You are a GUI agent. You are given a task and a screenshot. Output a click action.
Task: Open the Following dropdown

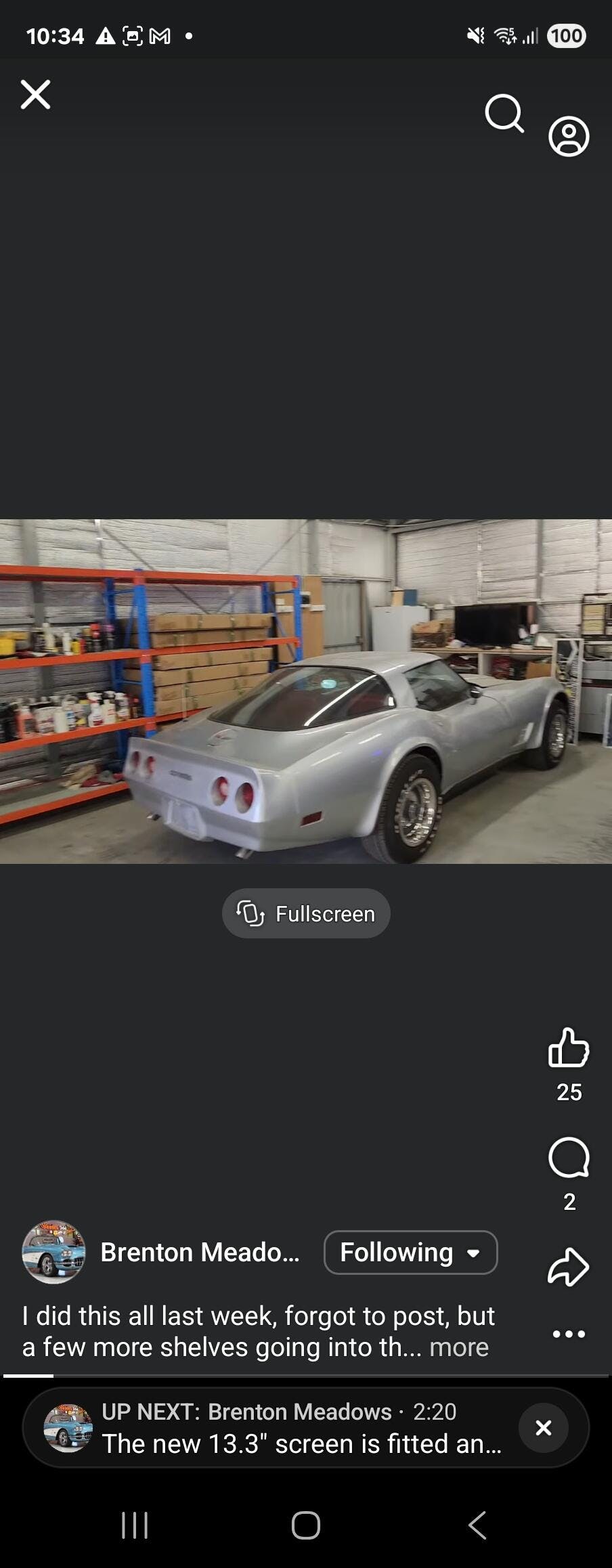coord(410,1253)
